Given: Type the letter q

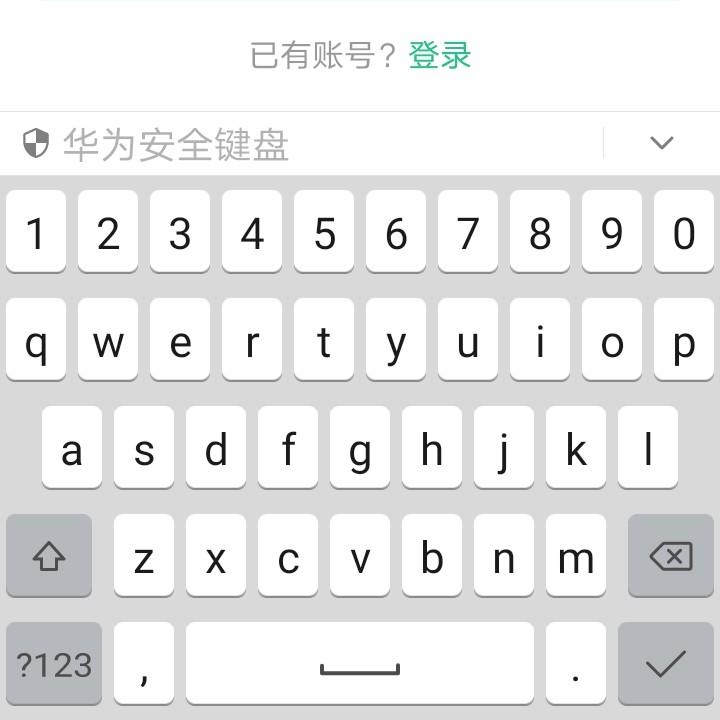Looking at the screenshot, I should (36, 340).
